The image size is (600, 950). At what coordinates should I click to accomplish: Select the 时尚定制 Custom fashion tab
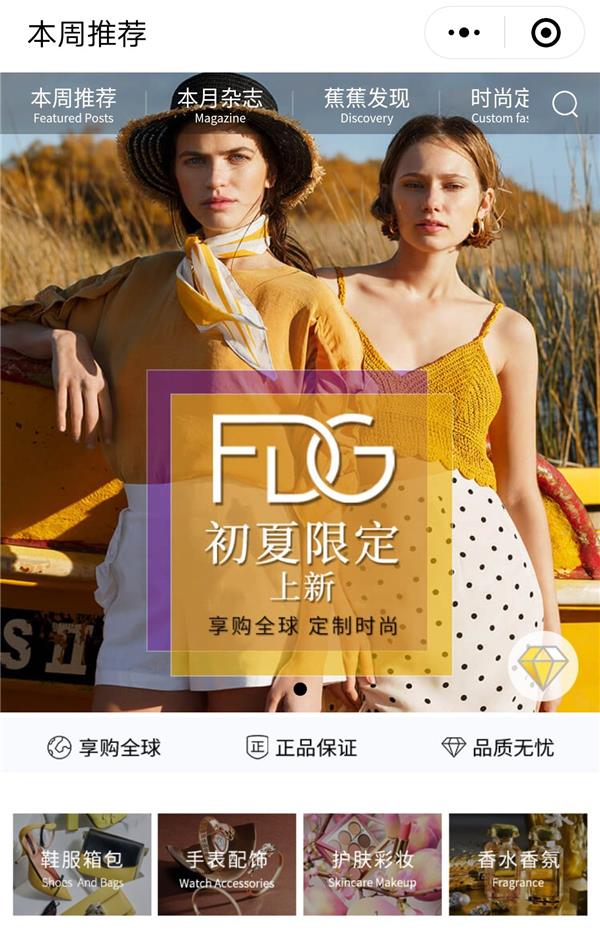(x=499, y=106)
